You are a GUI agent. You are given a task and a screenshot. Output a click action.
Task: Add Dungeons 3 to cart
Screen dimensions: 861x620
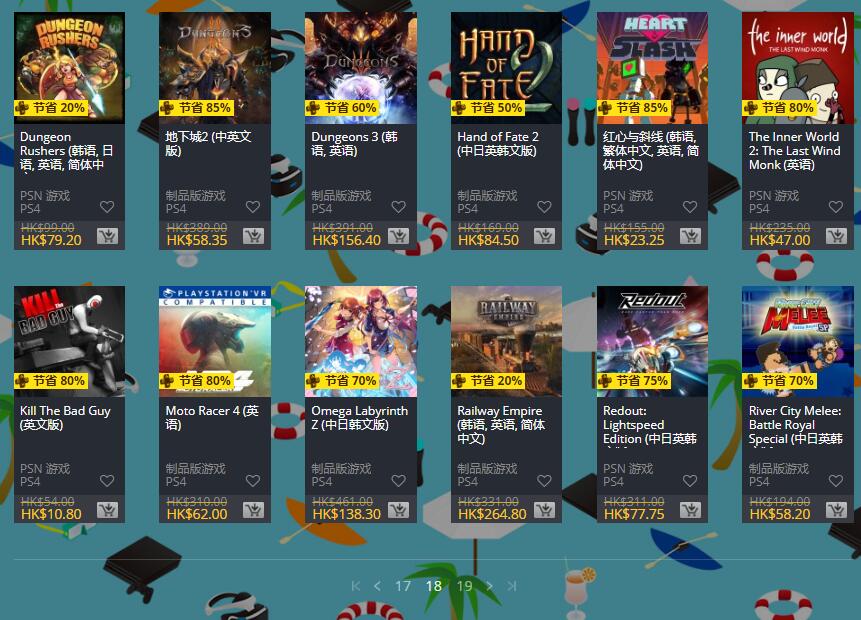(x=398, y=237)
